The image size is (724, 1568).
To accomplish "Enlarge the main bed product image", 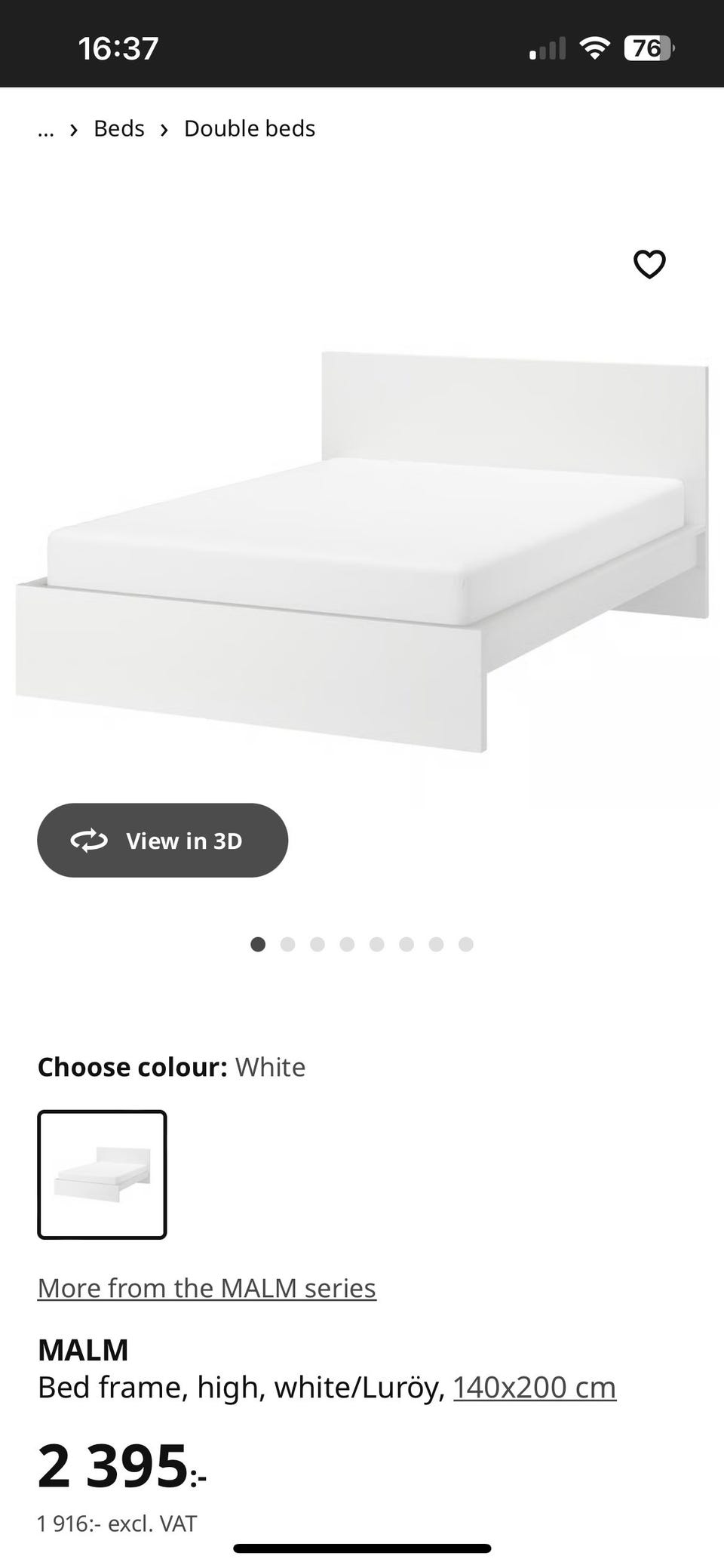I will tap(362, 551).
